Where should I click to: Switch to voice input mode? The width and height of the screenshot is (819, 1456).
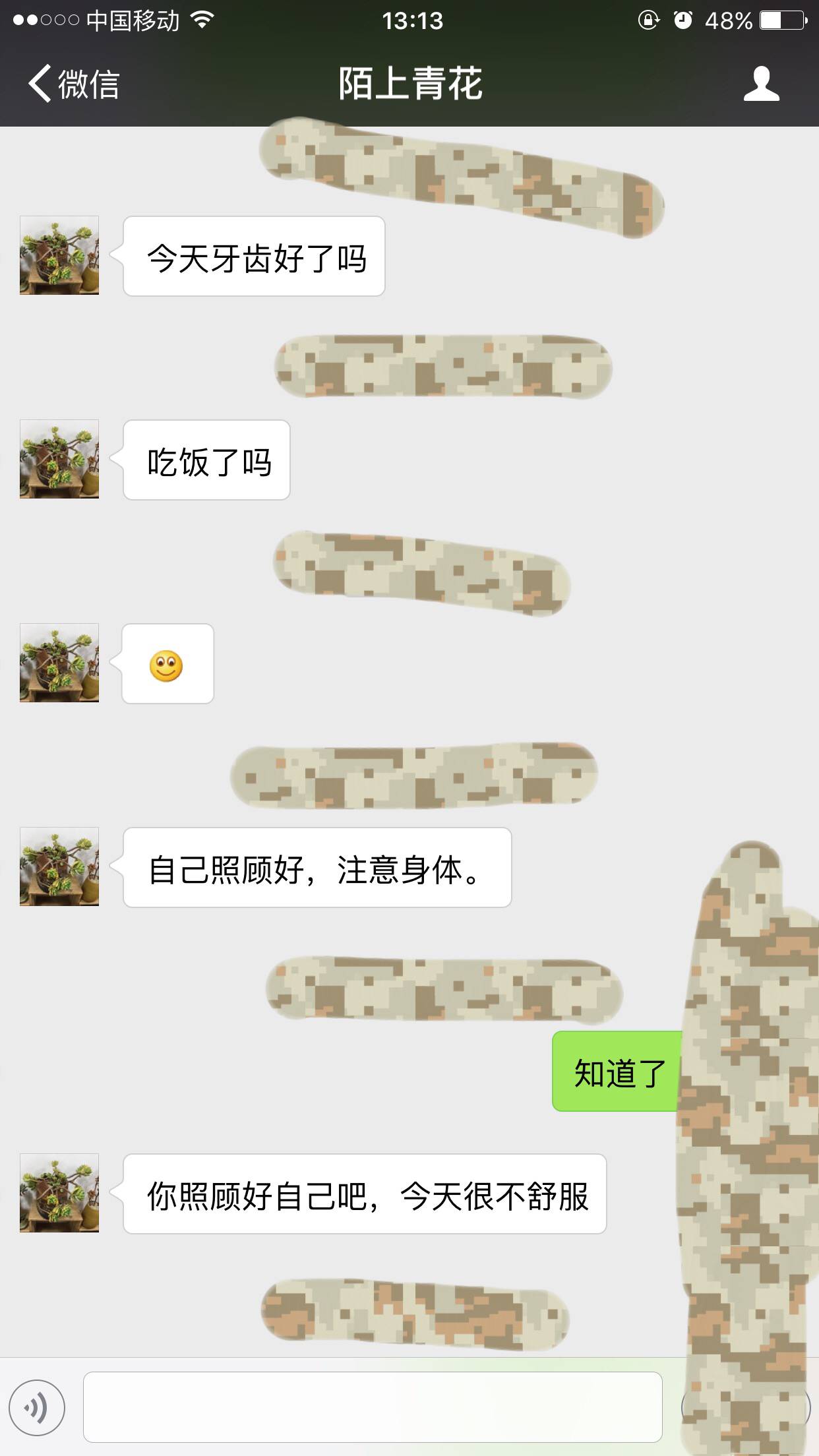37,1408
